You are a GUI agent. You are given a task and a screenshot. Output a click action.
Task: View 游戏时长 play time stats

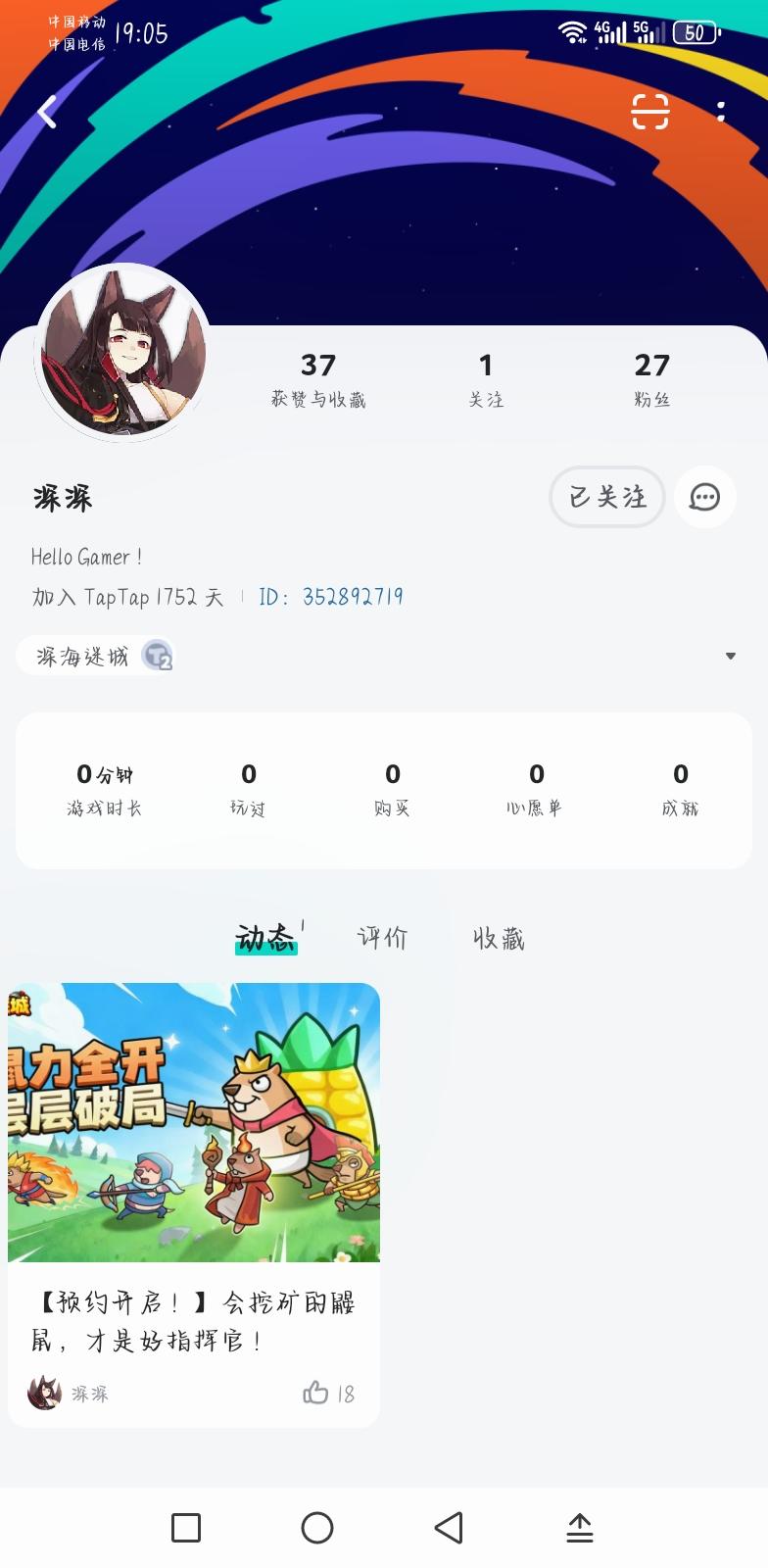[x=105, y=790]
